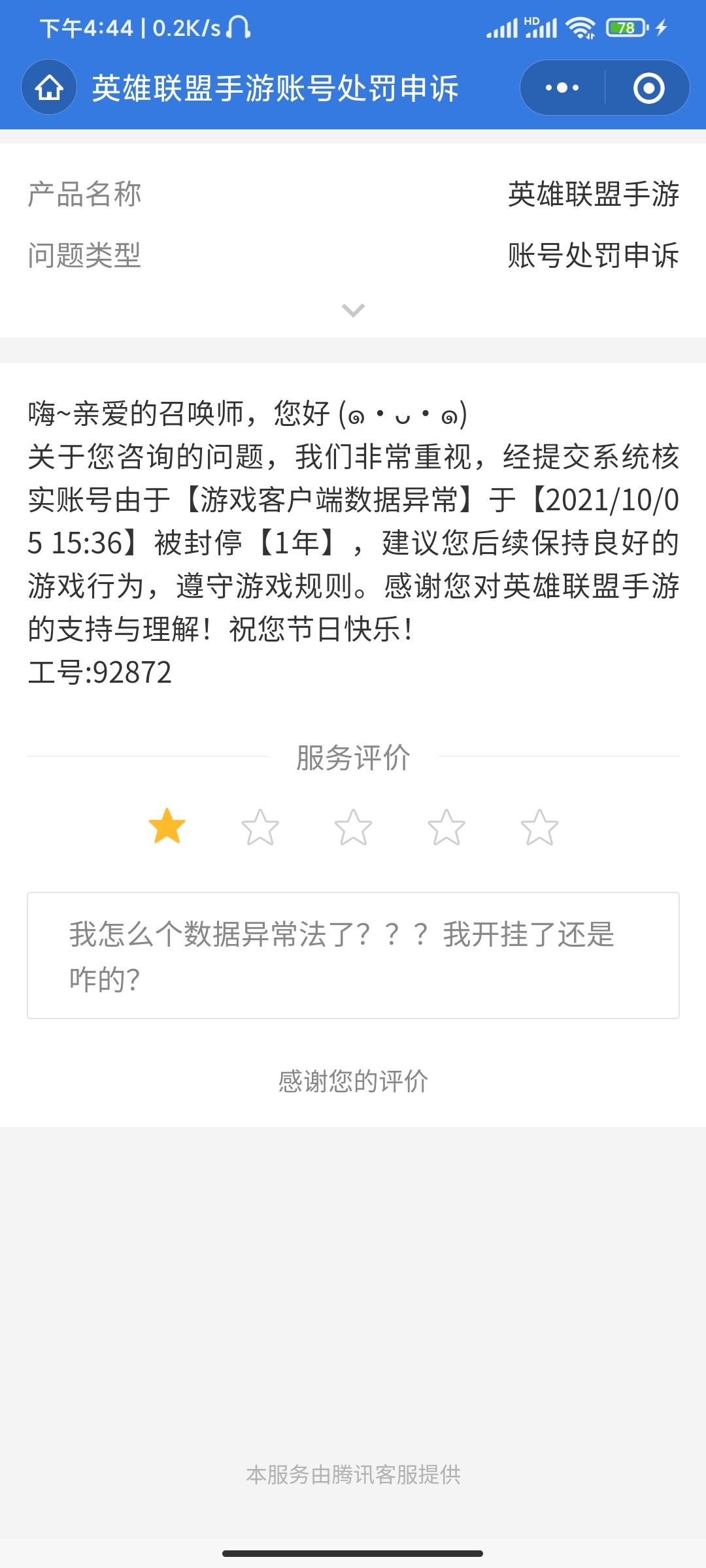The height and width of the screenshot is (1568, 706).
Task: Rate the service three stars
Action: pyautogui.click(x=353, y=826)
